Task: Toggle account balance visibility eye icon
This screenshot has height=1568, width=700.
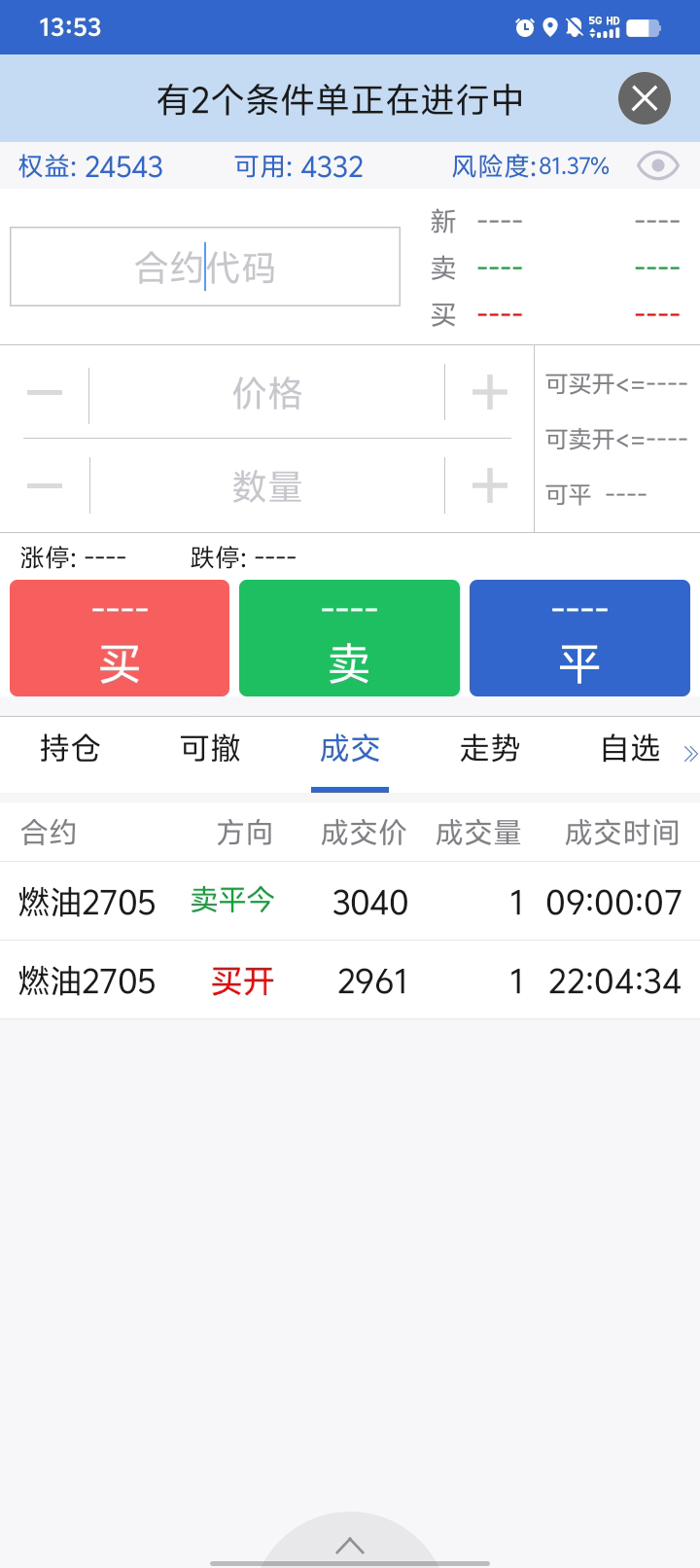Action: [658, 166]
